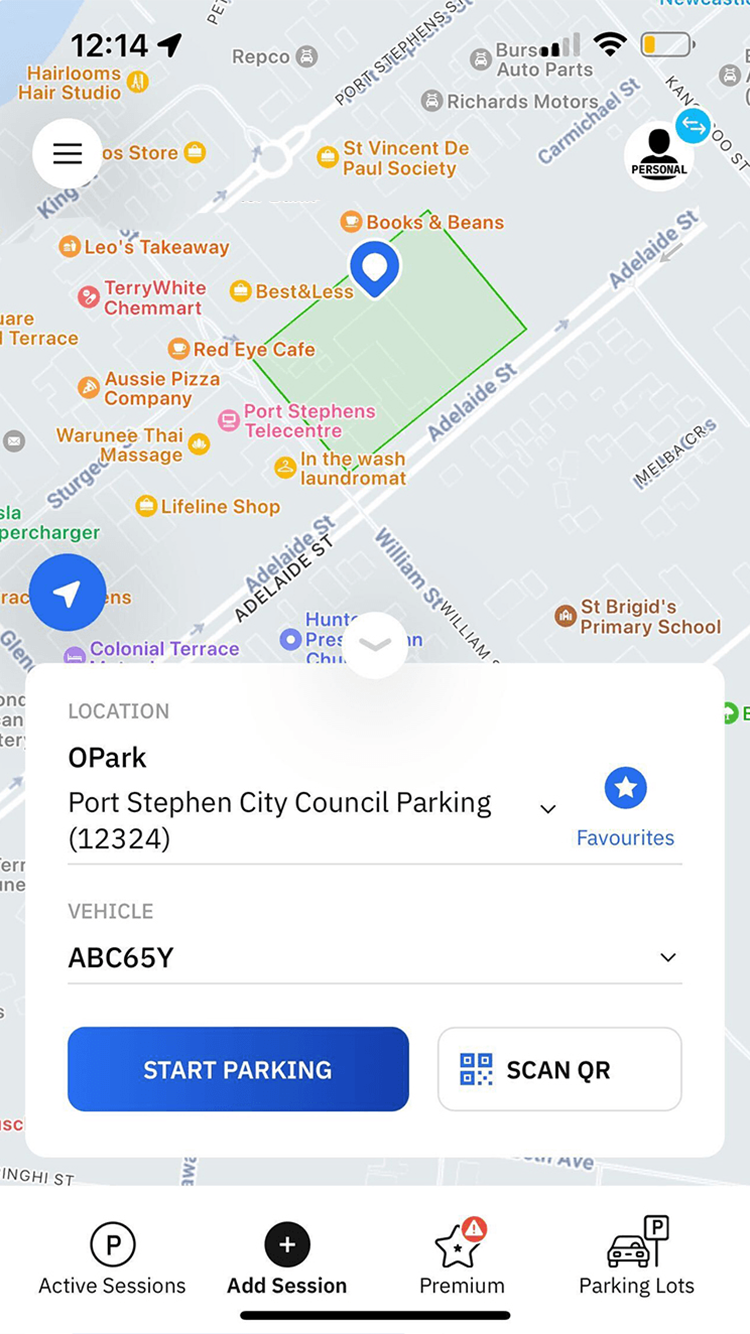Choose a different vehicle from ABC65Y dropdown
The width and height of the screenshot is (750, 1334).
668,957
